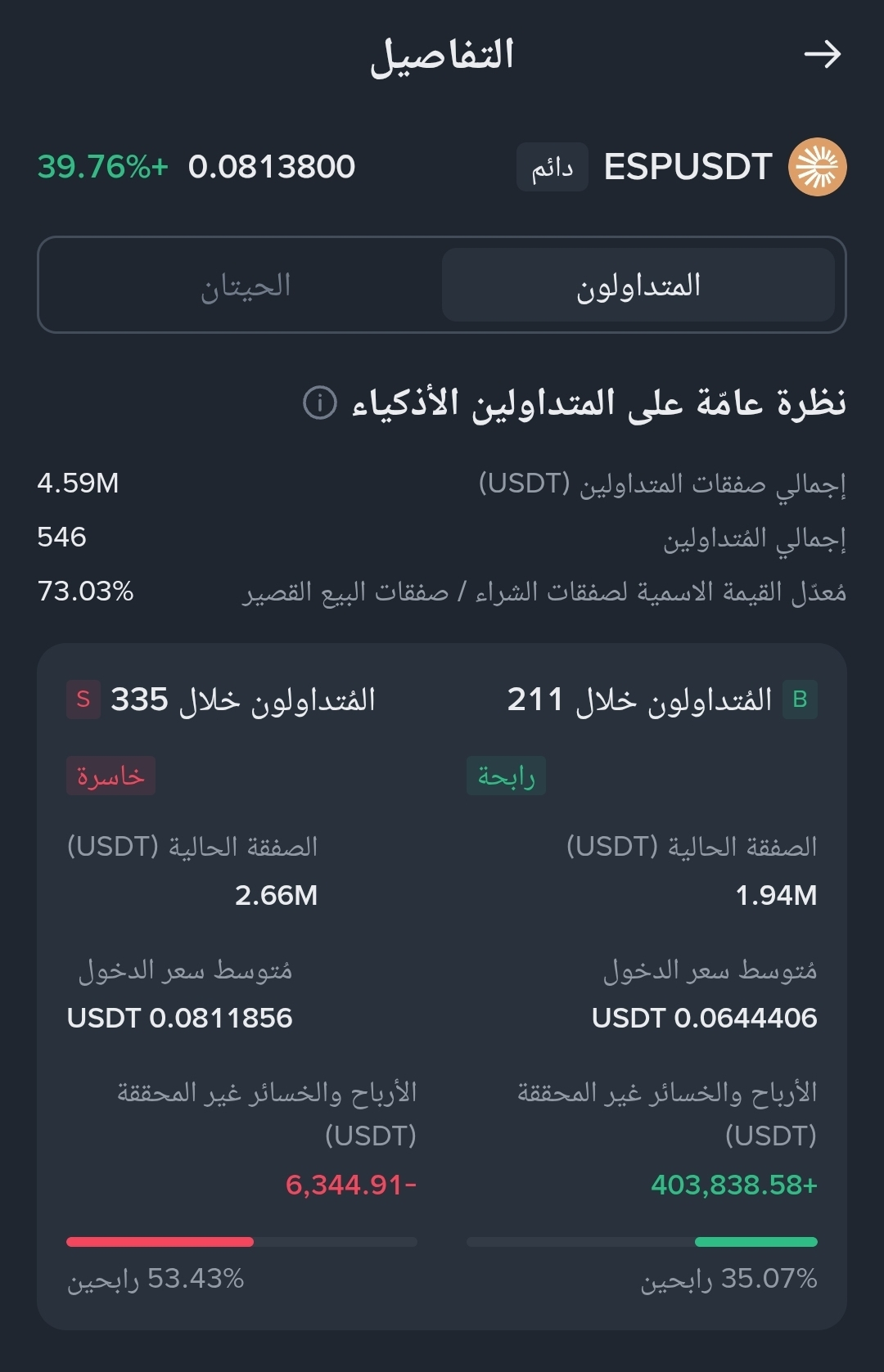Select the المتداولون tab
Viewport: 884px width, 1372px height.
(x=638, y=286)
